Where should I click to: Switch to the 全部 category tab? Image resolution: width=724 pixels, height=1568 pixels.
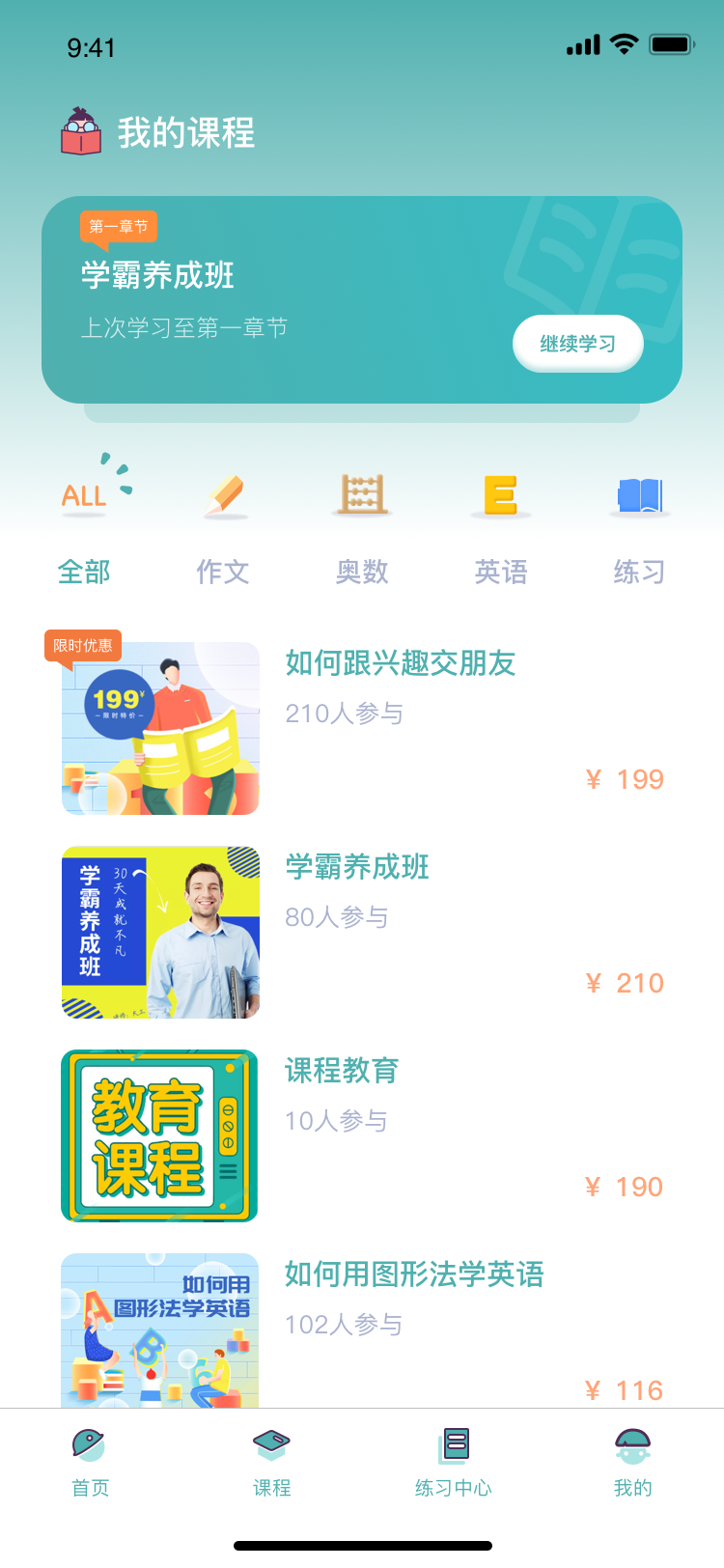85,572
